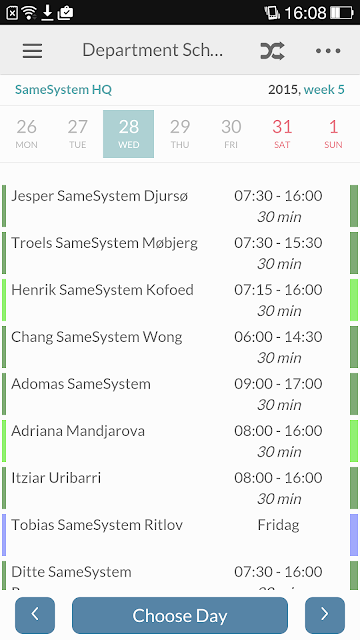Open the three-dot overflow menu

328,51
